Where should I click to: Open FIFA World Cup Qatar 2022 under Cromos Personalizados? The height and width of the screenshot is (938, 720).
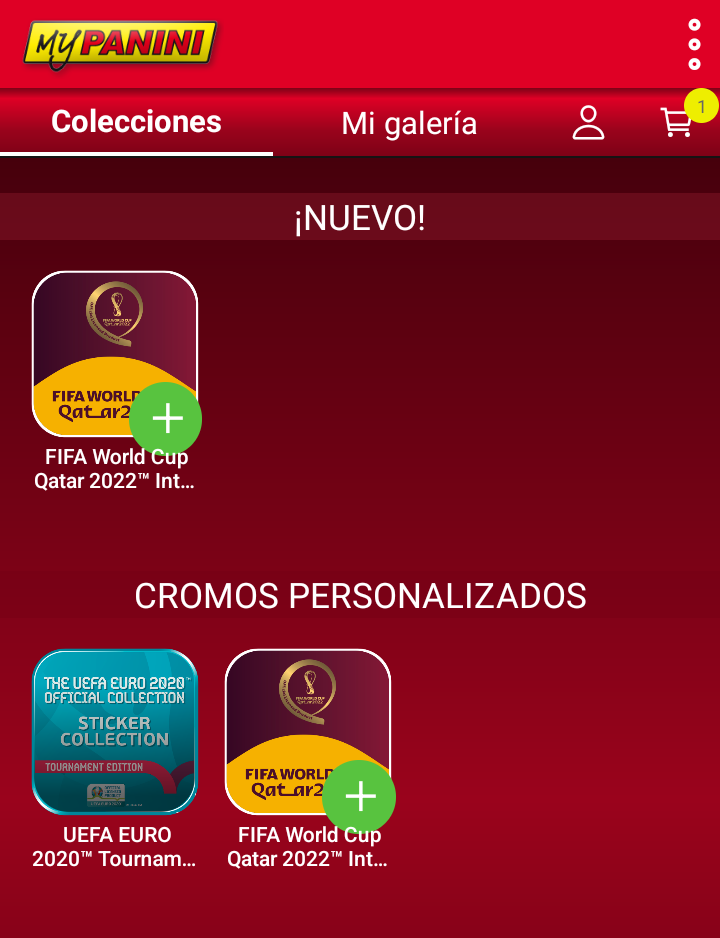coord(308,732)
